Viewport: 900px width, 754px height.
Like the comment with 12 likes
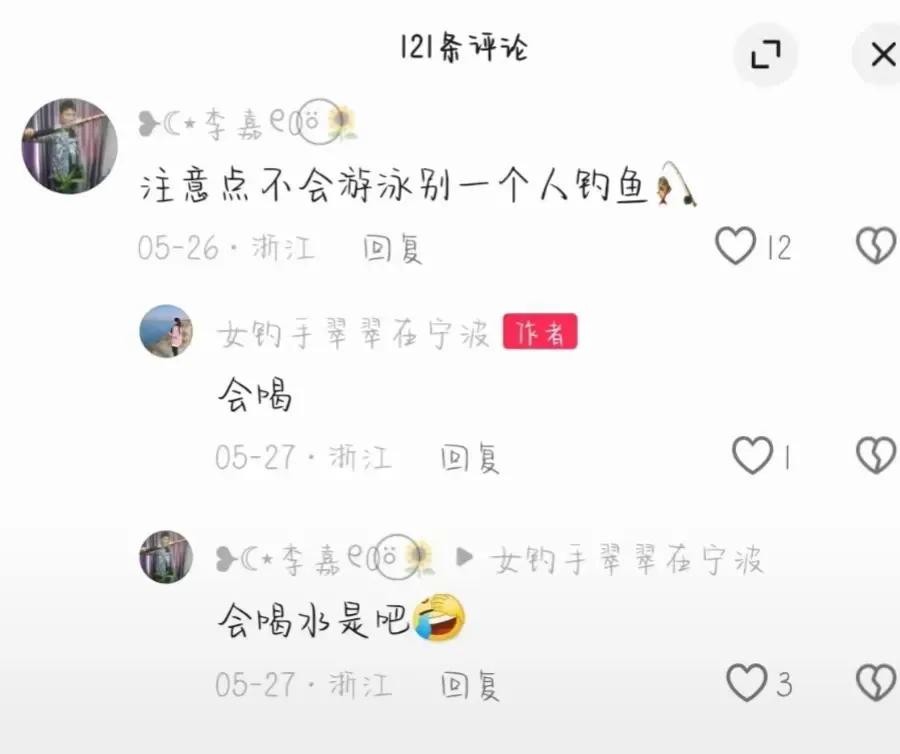(736, 246)
